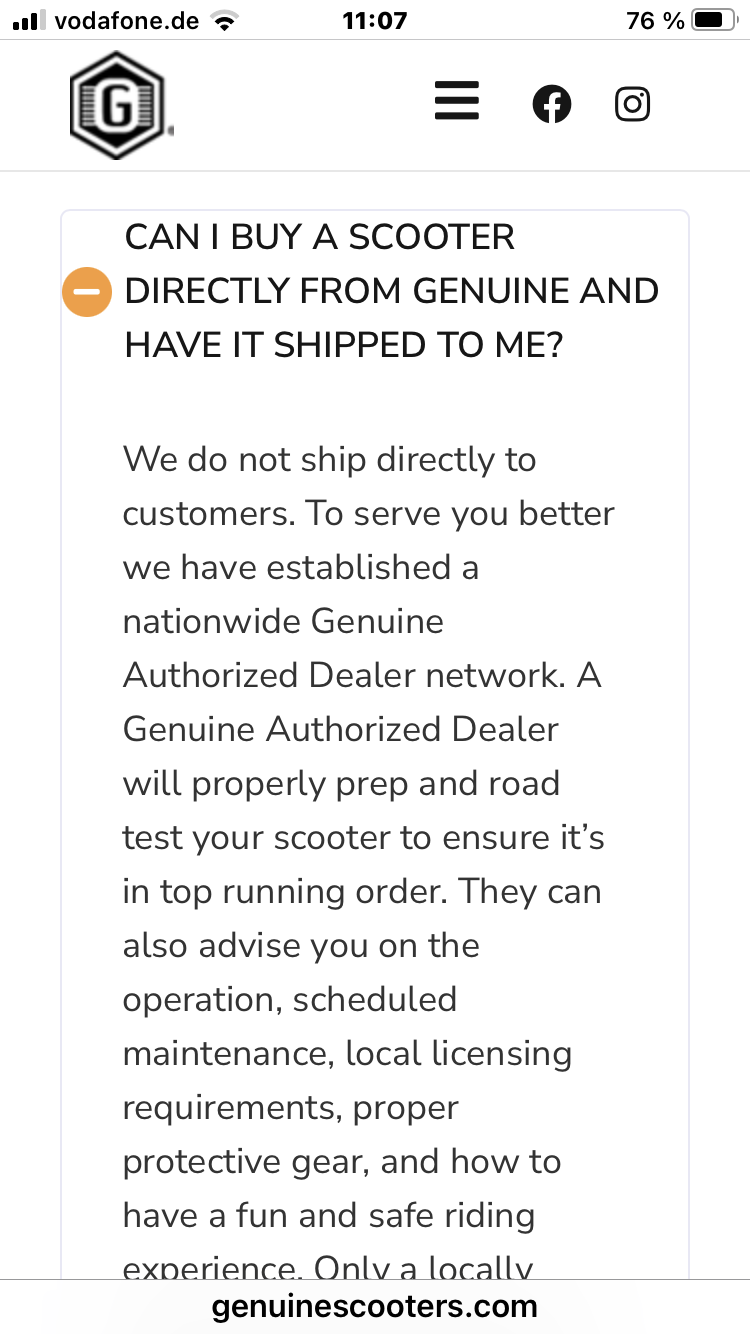Go to homepage via Genuine logo
Image resolution: width=750 pixels, height=1334 pixels.
(118, 105)
